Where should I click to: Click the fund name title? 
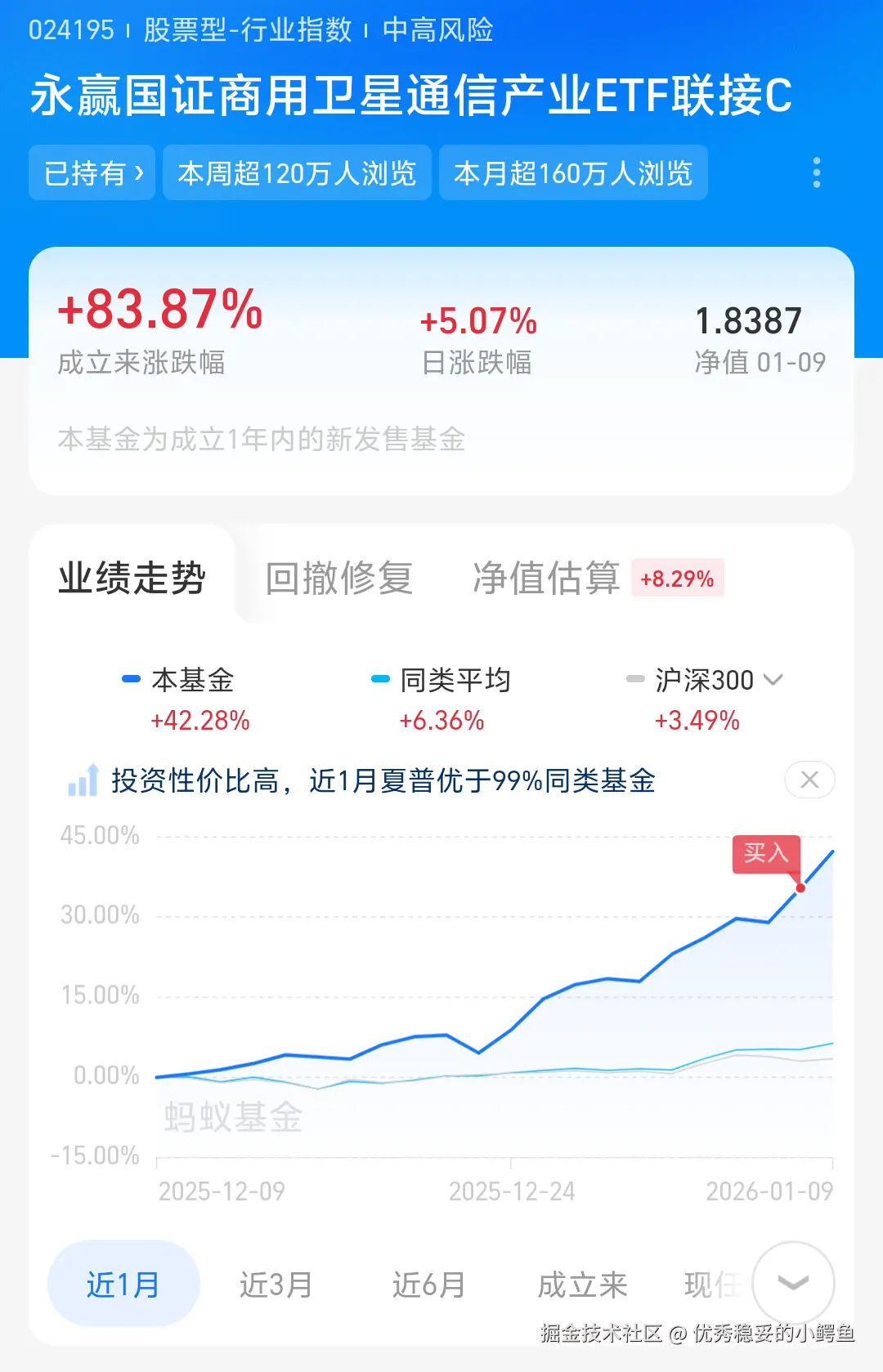pos(412,96)
